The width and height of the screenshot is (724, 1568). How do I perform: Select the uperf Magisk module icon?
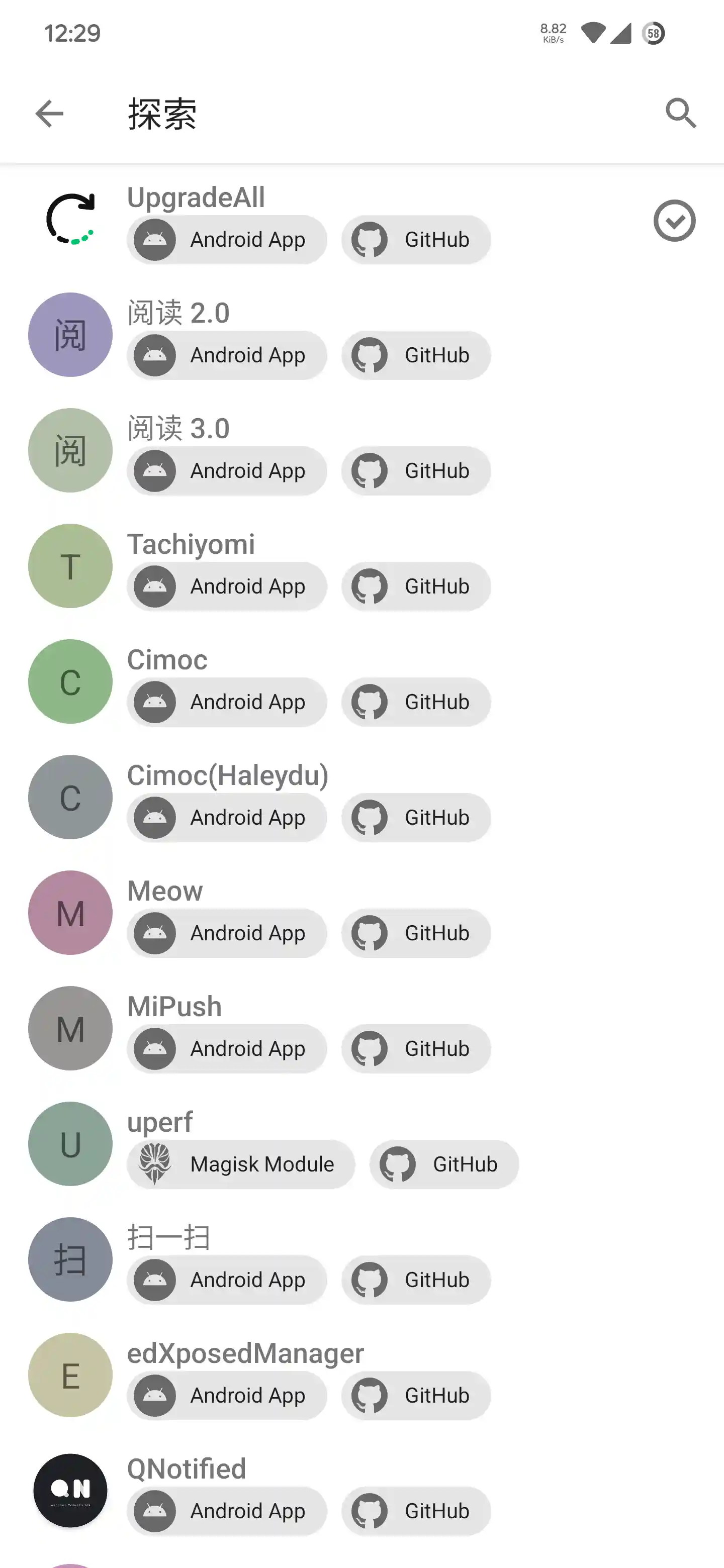click(x=70, y=1144)
